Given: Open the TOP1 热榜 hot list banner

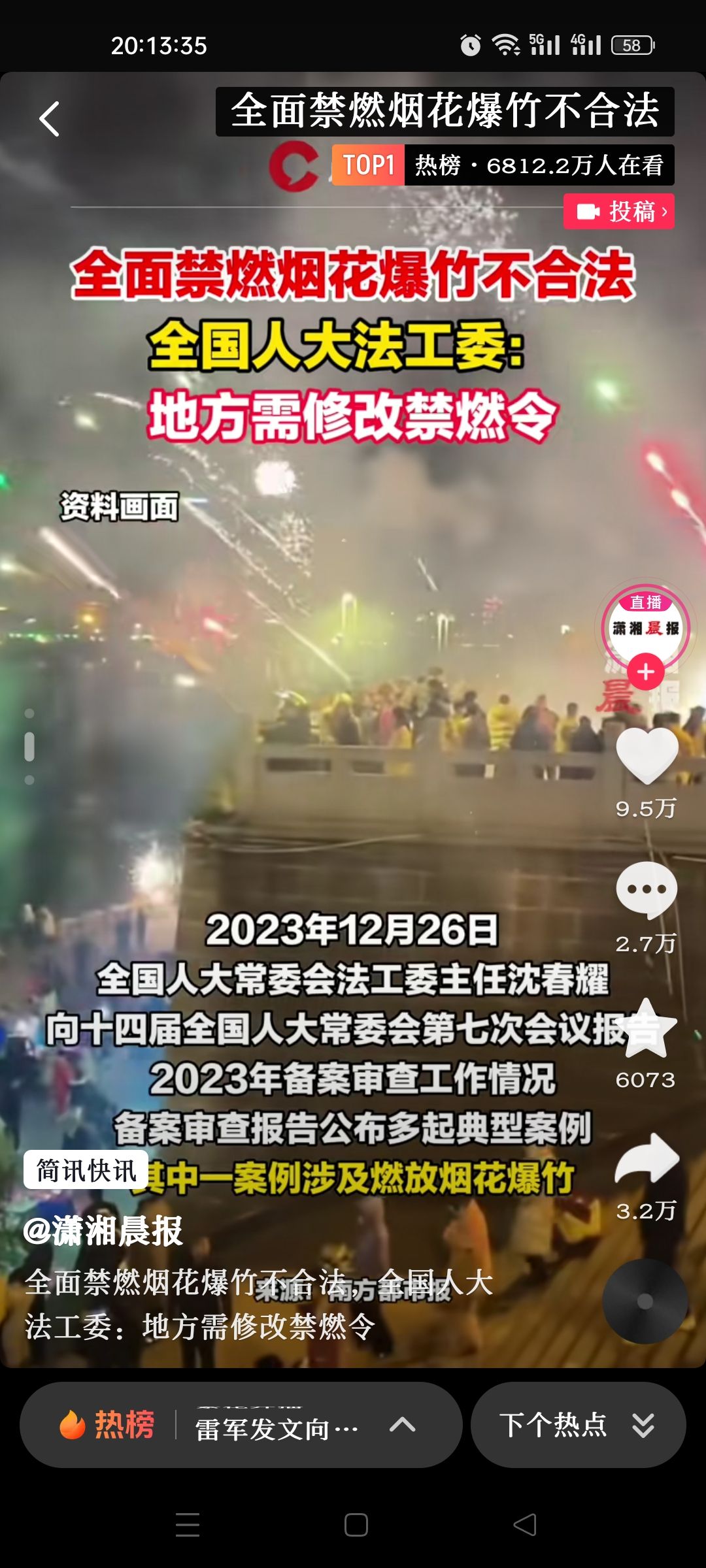Looking at the screenshot, I should 502,165.
